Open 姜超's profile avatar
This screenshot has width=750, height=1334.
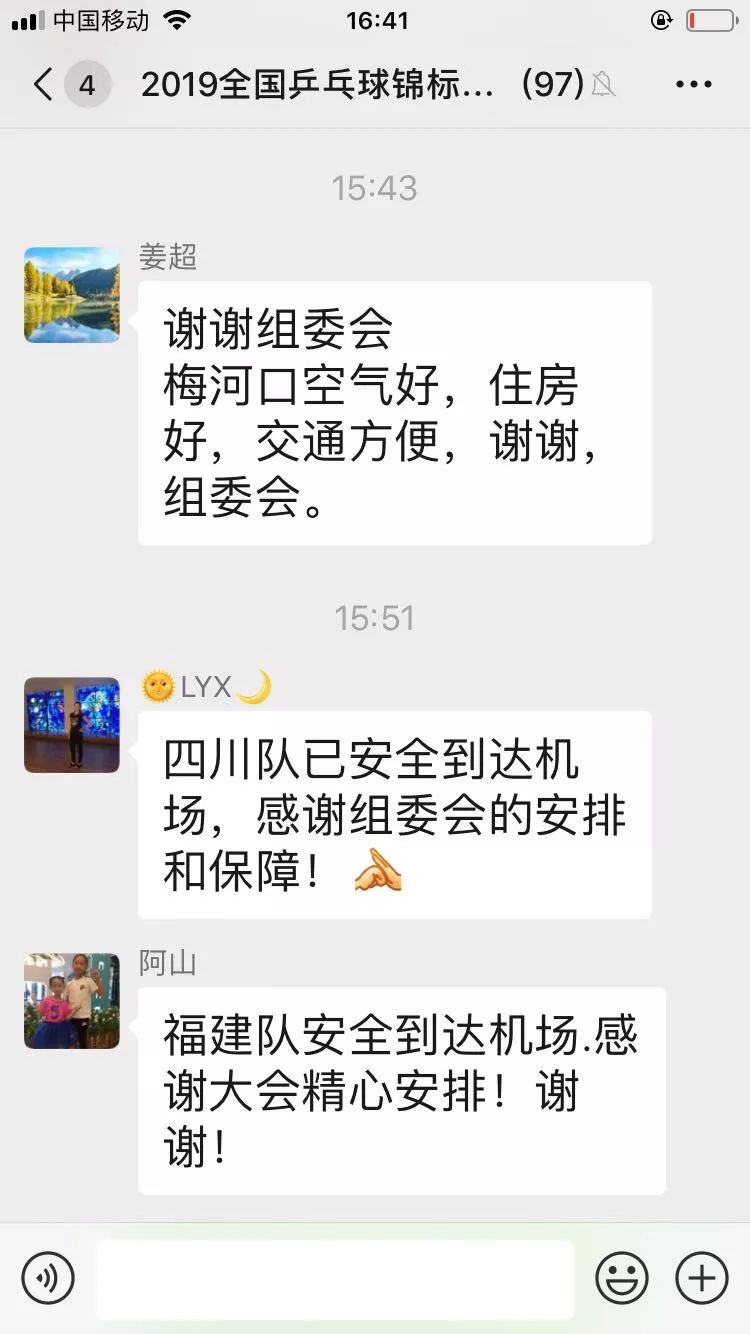[72, 295]
